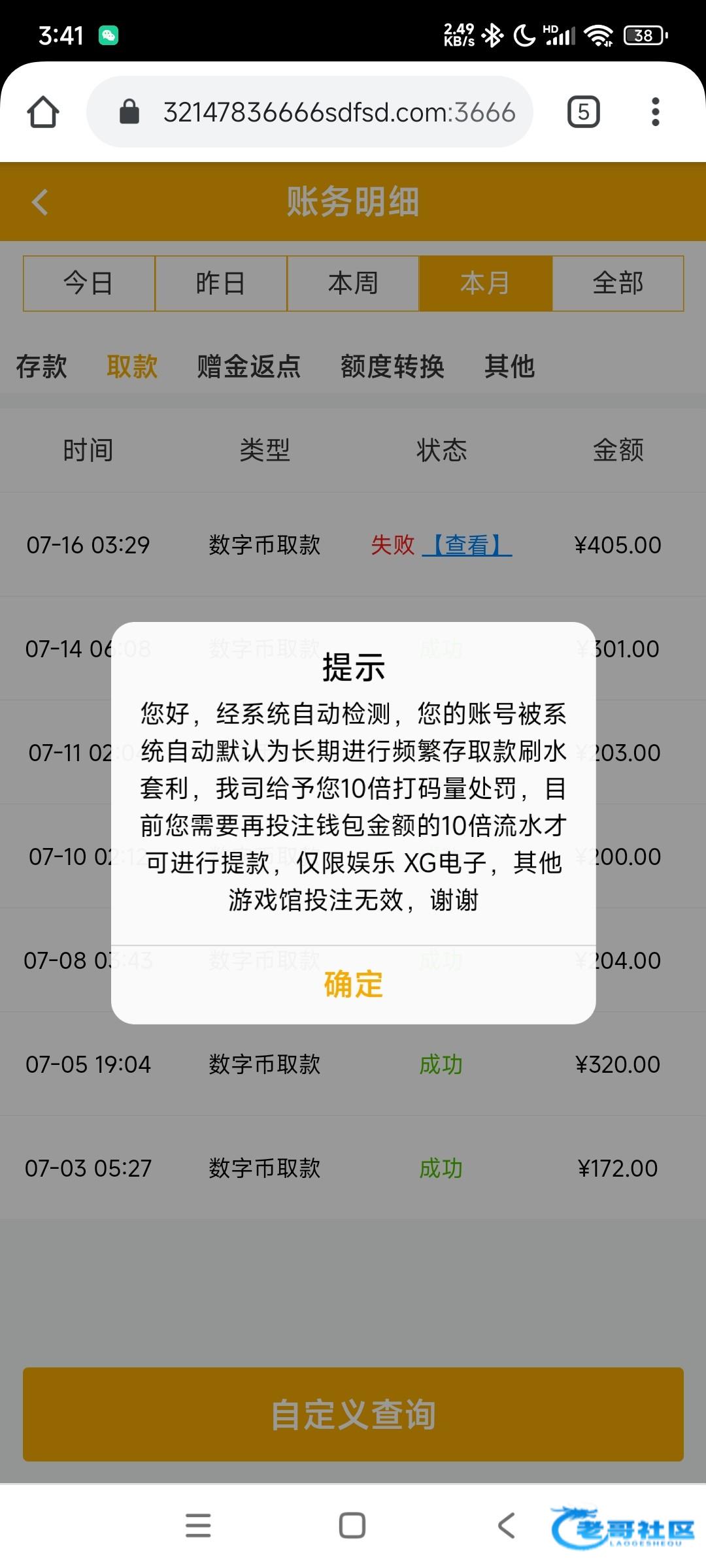
Task: Open the 其他 category tab
Action: click(x=510, y=367)
